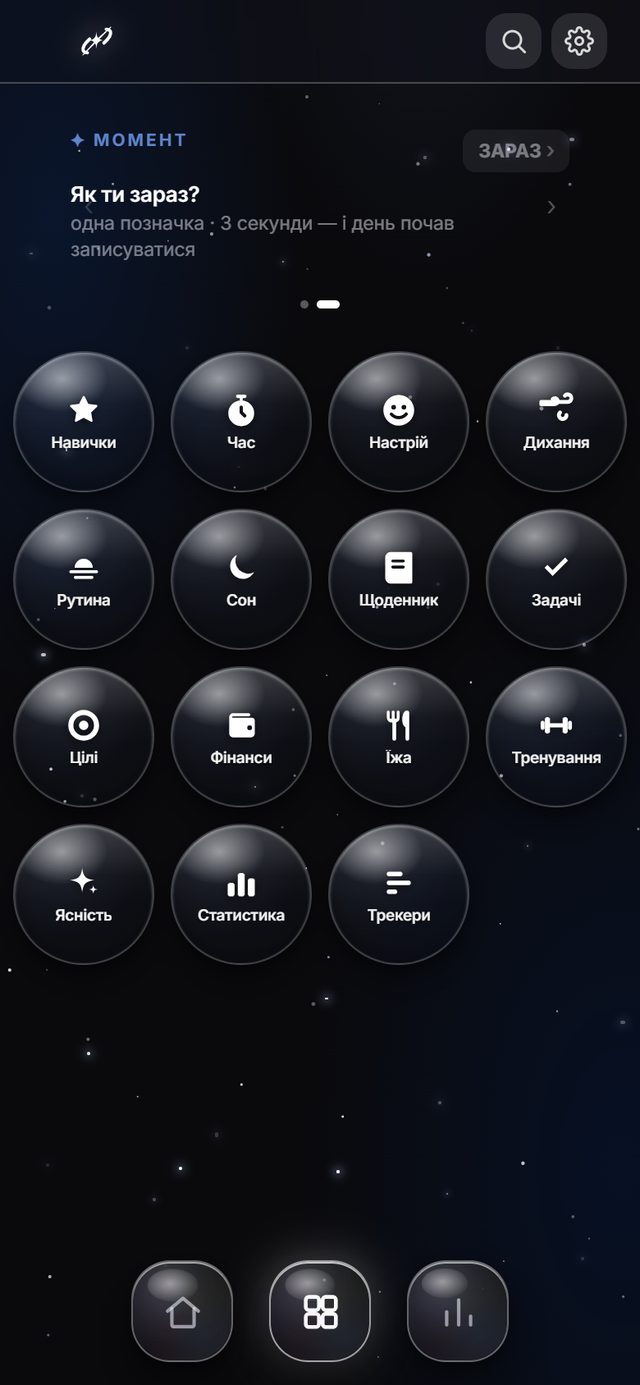Open the Трекери bubble
The height and width of the screenshot is (1385, 640).
(399, 895)
